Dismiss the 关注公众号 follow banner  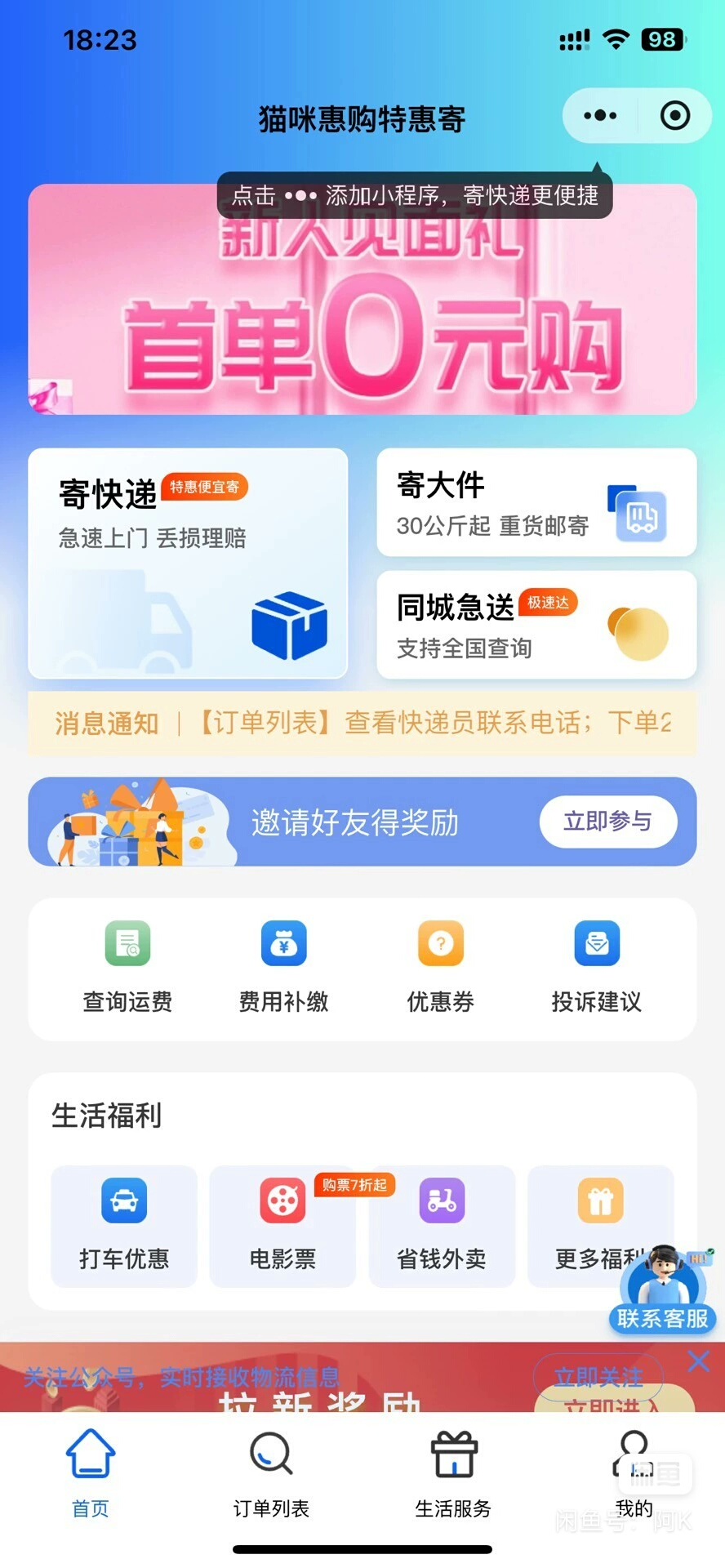[x=699, y=1361]
